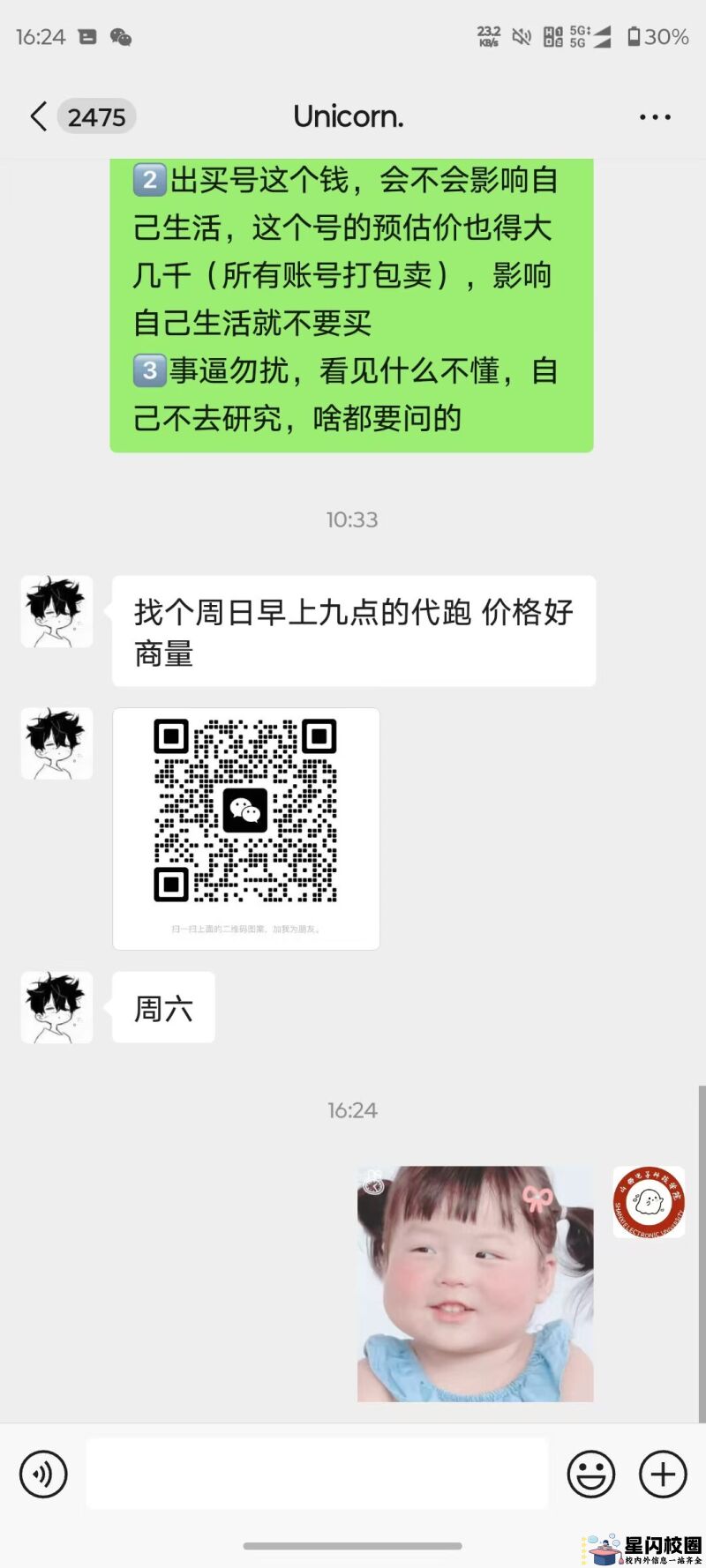The height and width of the screenshot is (1568, 706).
Task: Open the chat info overflow menu
Action: [655, 116]
